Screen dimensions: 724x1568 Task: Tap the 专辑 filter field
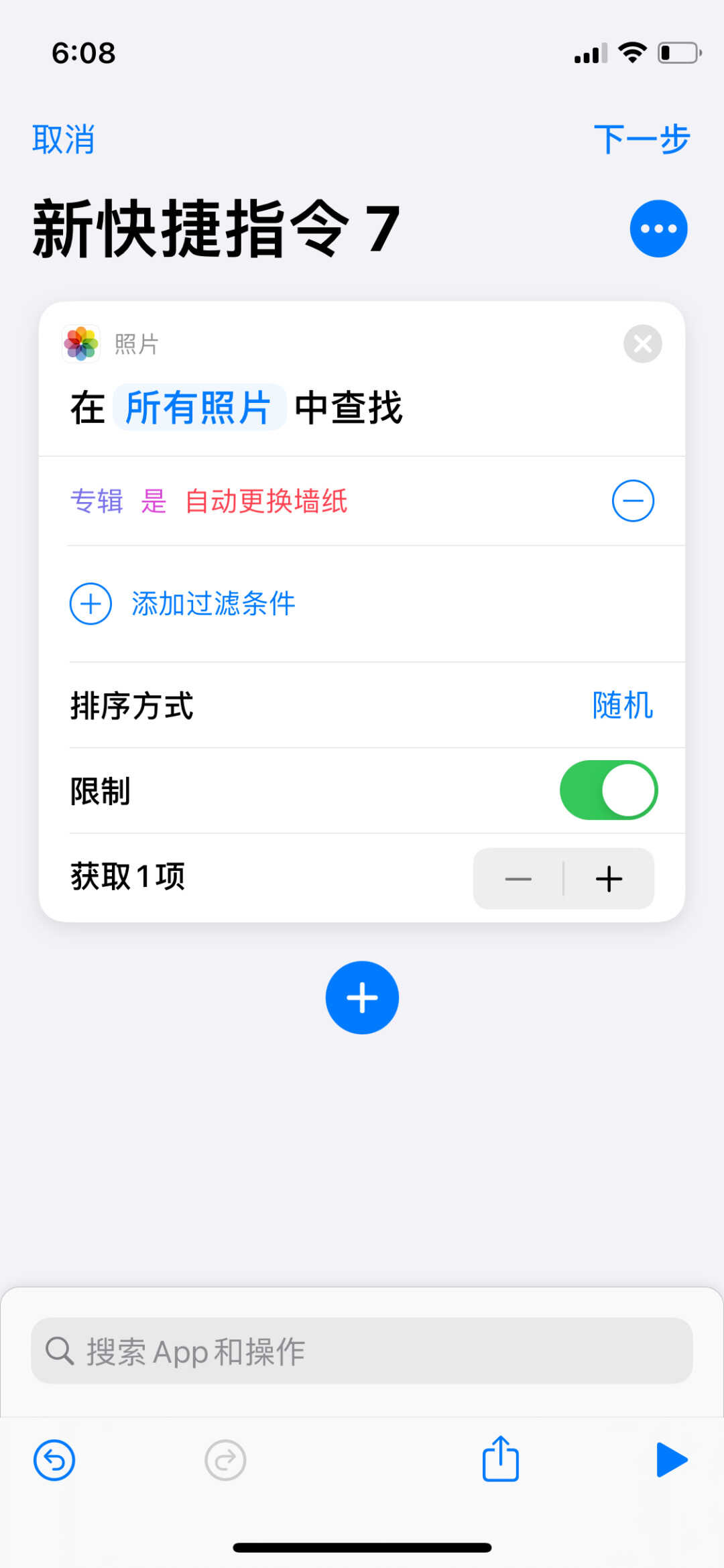(97, 501)
